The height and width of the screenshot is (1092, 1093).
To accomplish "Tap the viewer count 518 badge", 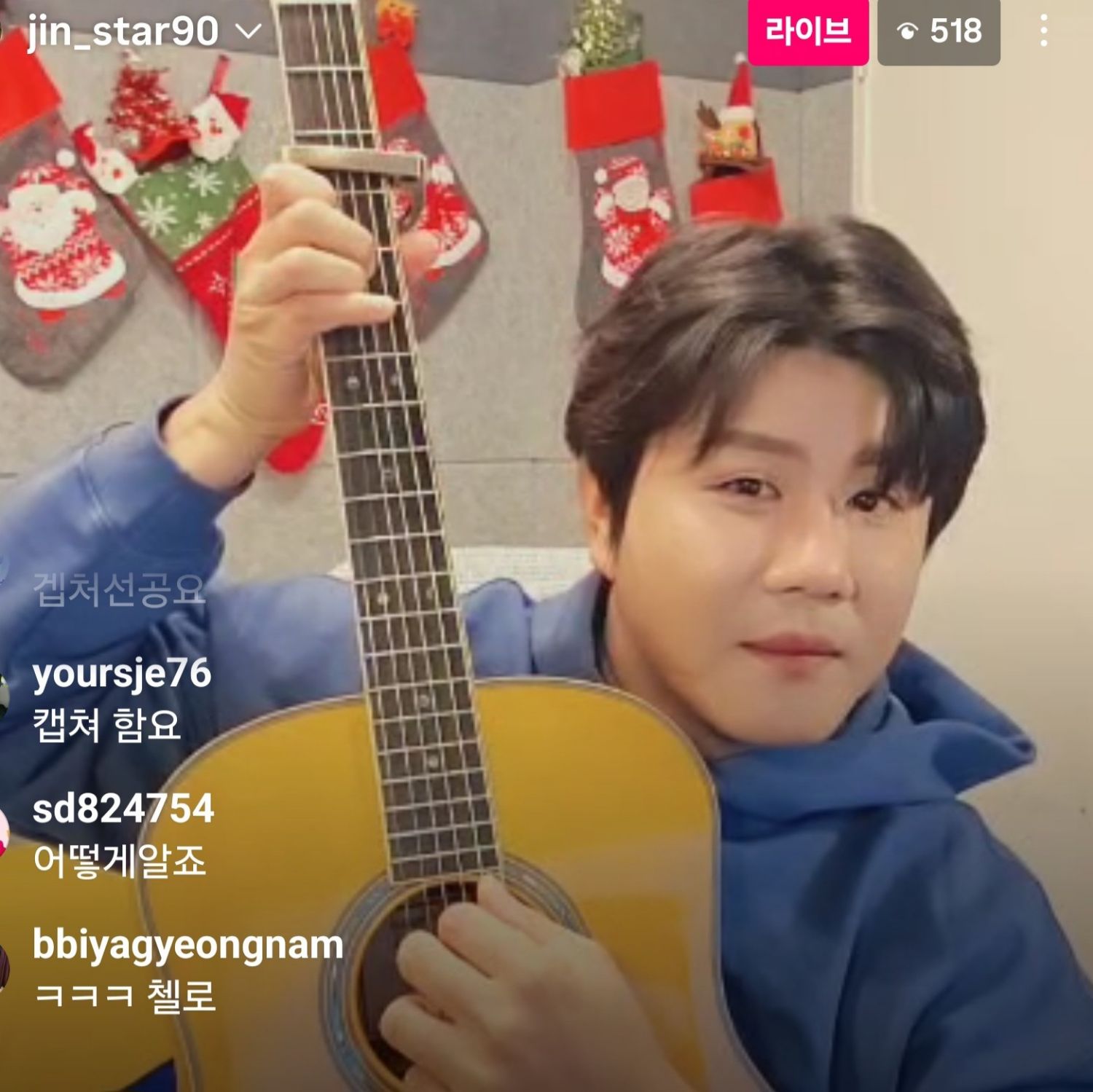I will [939, 31].
